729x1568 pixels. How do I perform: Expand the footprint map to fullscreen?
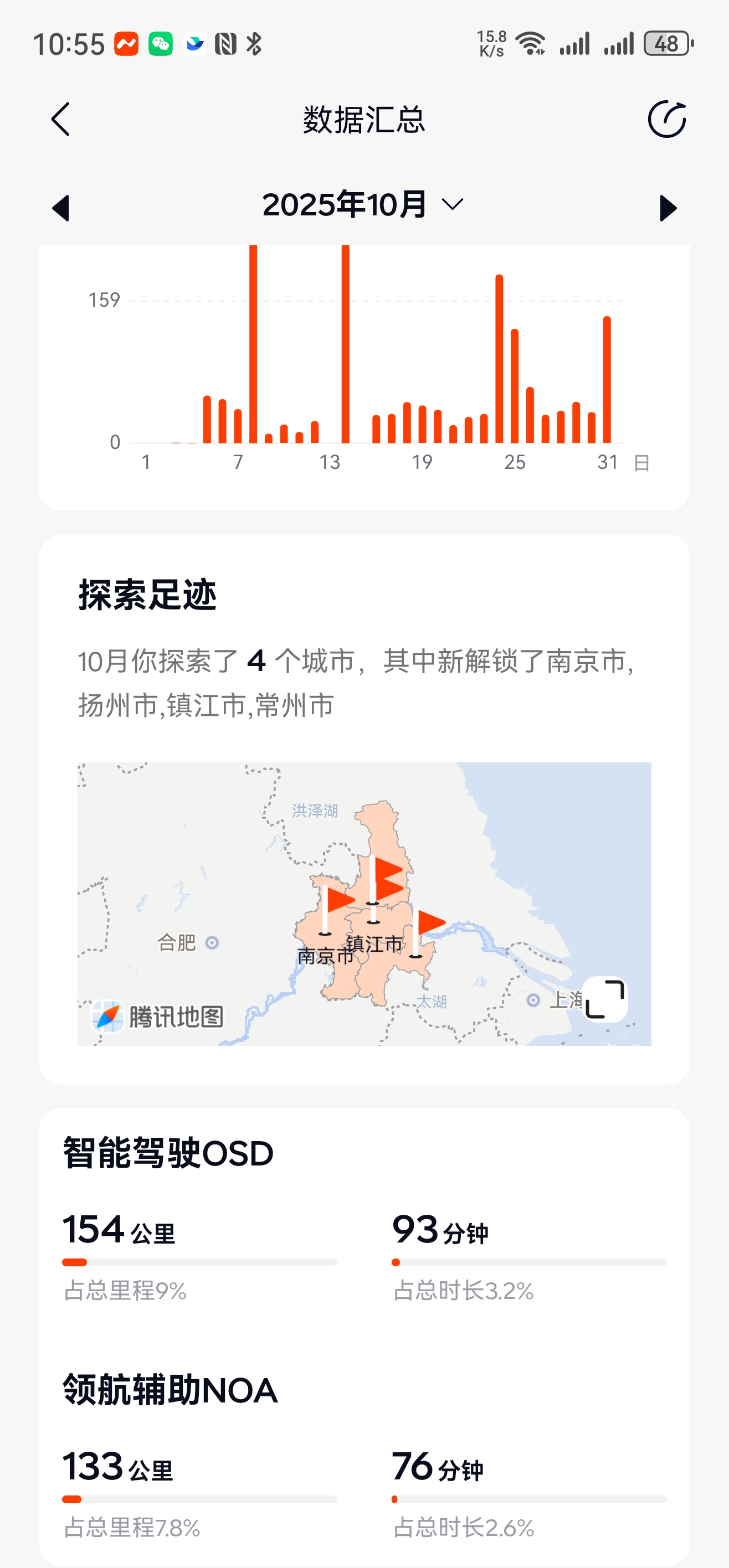click(604, 998)
